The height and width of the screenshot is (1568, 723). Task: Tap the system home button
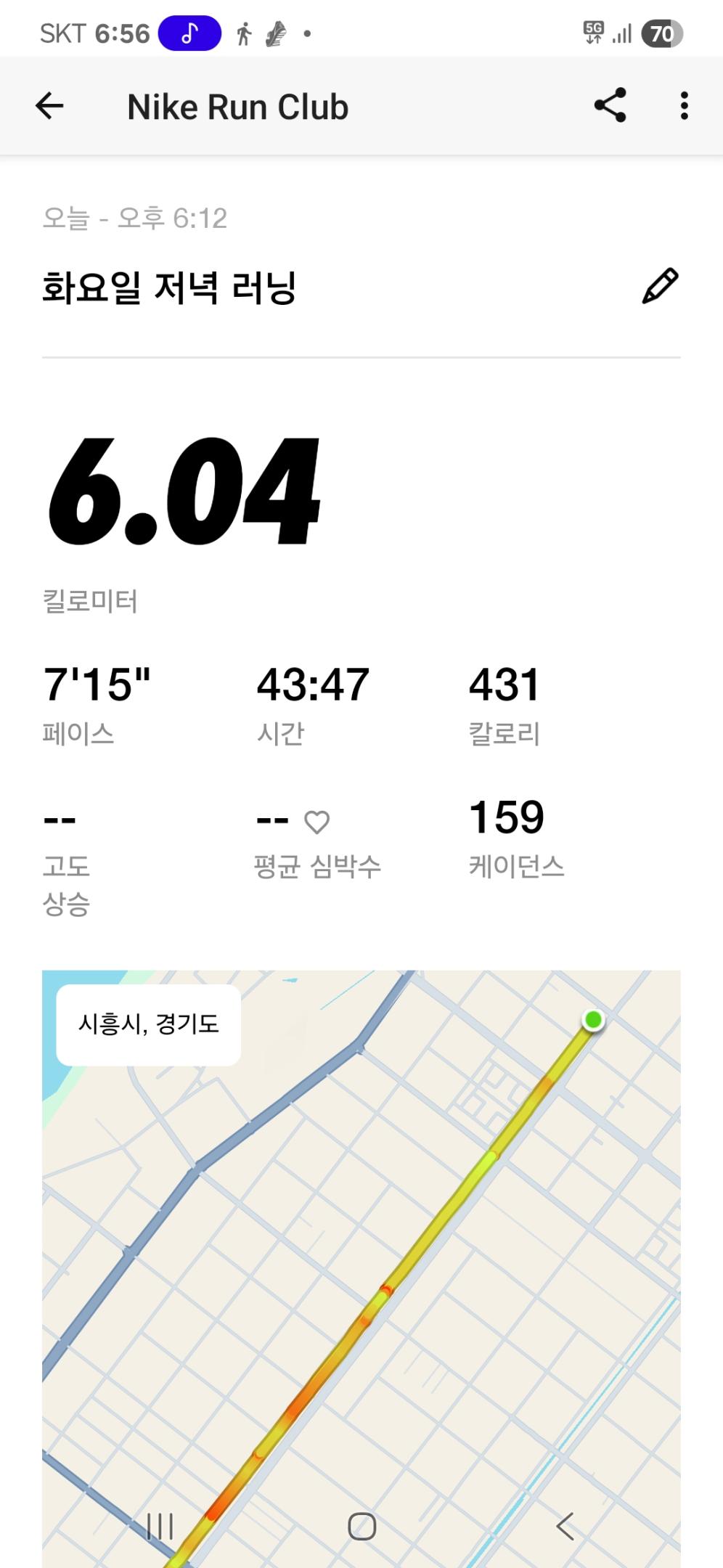[361, 1526]
